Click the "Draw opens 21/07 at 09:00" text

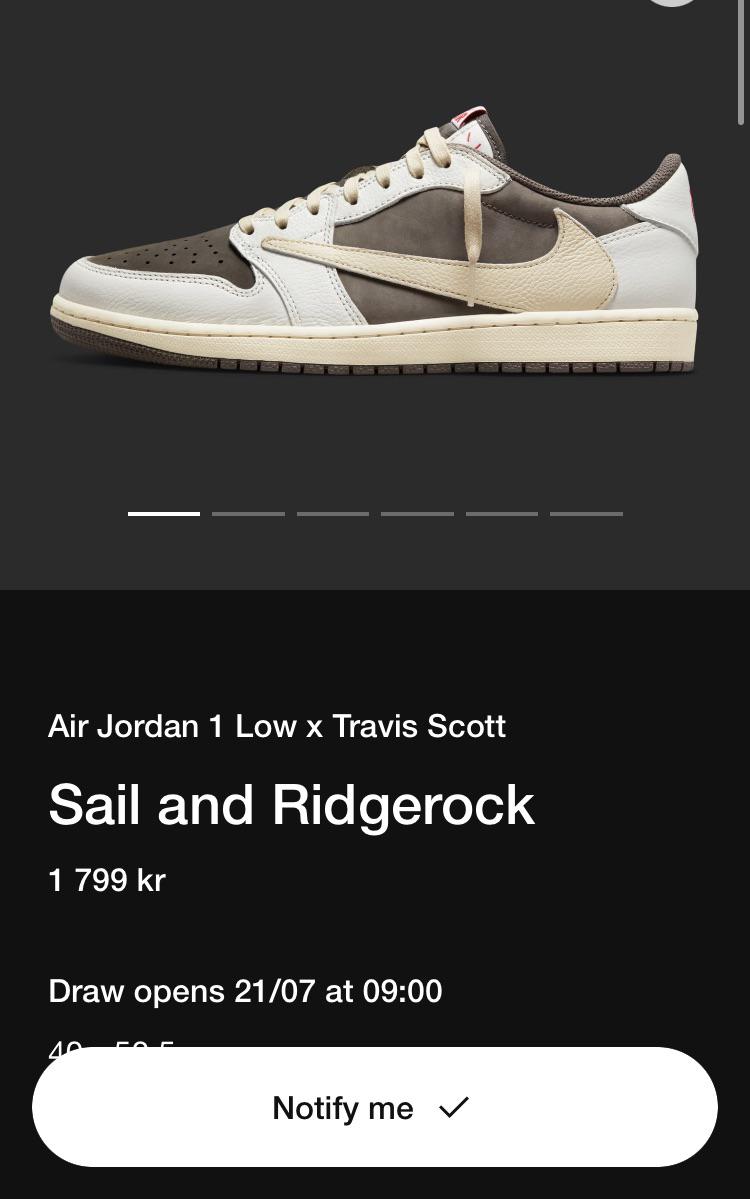pyautogui.click(x=245, y=991)
